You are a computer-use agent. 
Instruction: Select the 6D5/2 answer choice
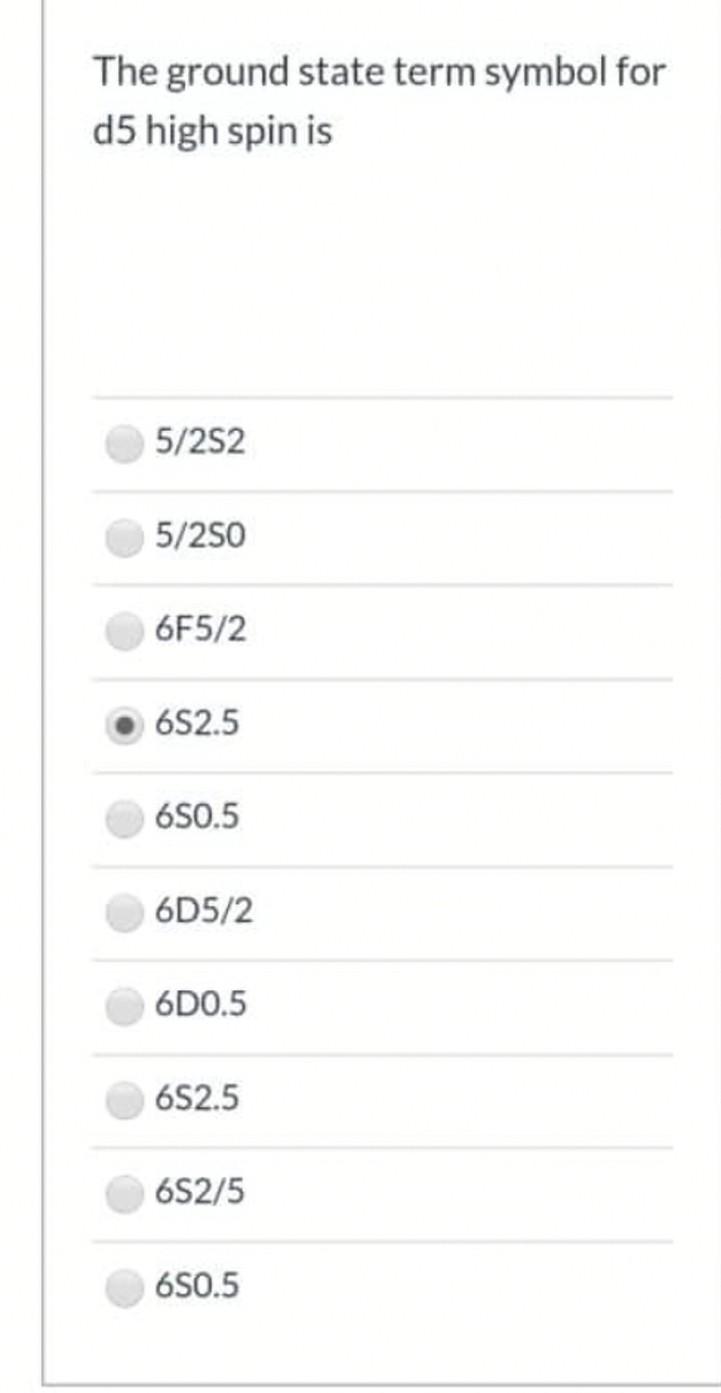(125, 912)
